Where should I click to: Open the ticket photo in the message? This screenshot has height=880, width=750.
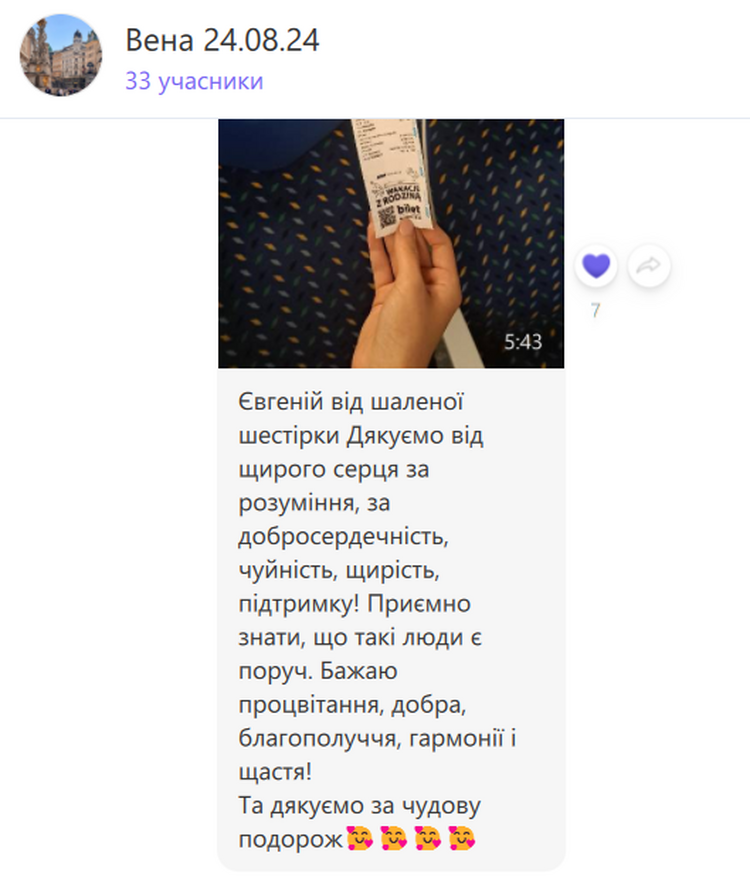391,243
